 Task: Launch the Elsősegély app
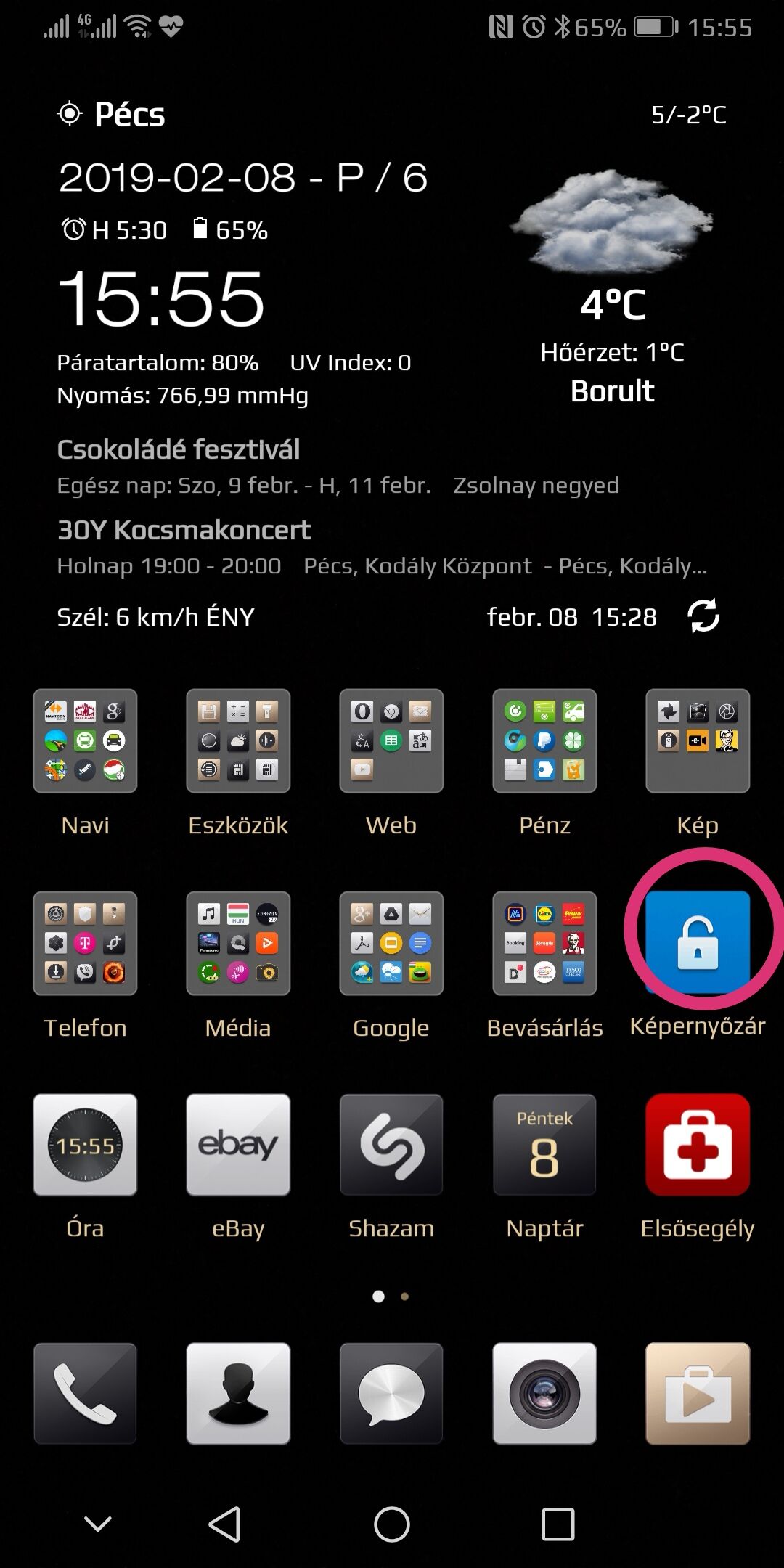pos(698,1145)
